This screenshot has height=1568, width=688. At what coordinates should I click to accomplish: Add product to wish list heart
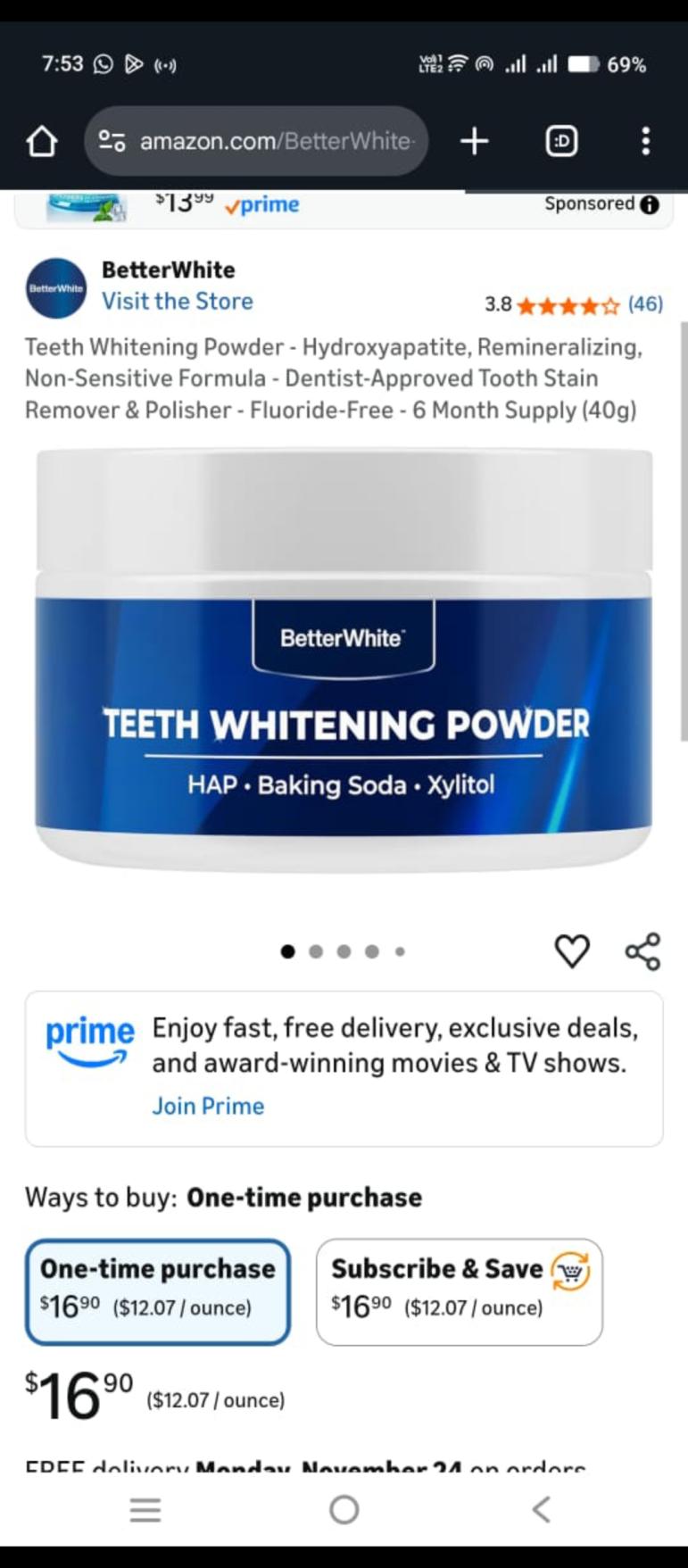[572, 951]
